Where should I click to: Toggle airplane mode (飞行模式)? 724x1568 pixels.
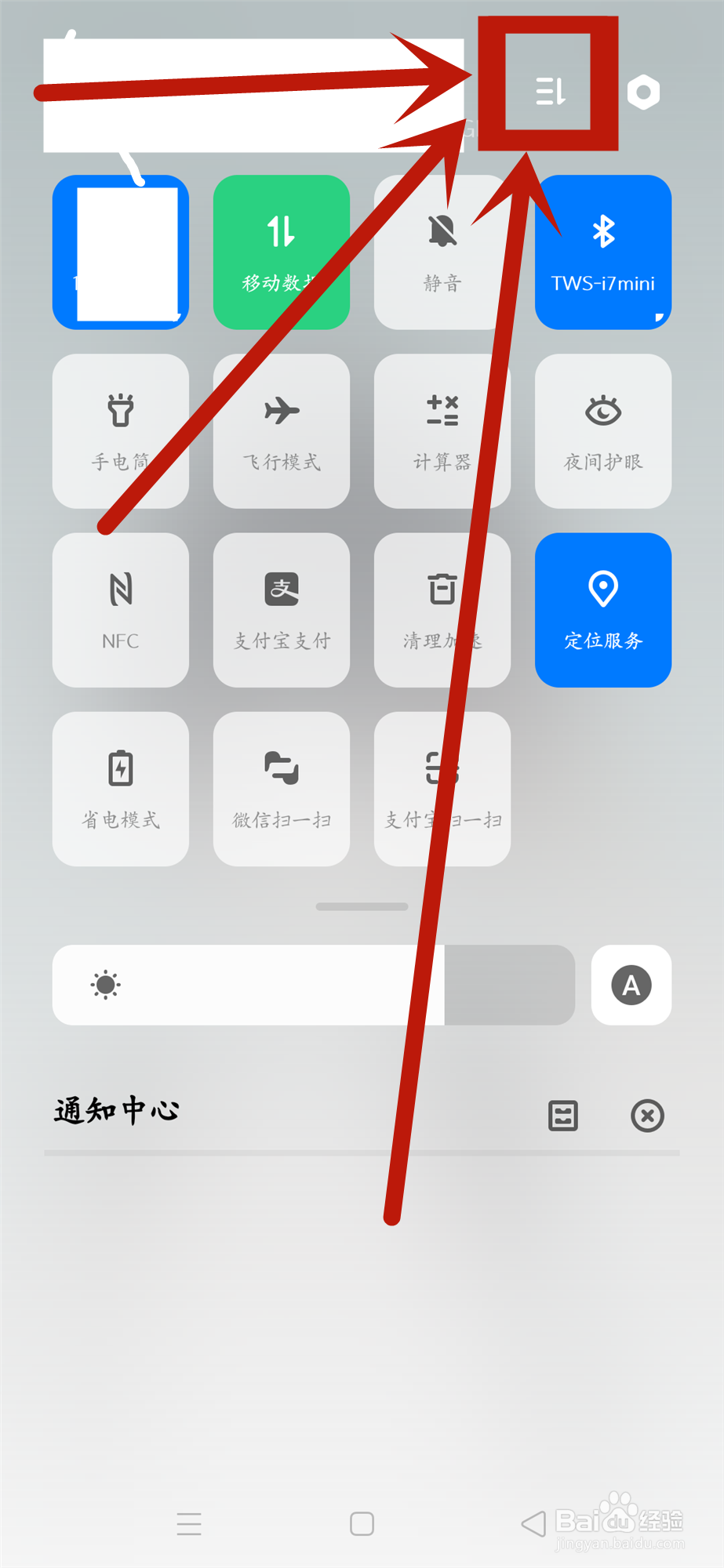click(281, 430)
